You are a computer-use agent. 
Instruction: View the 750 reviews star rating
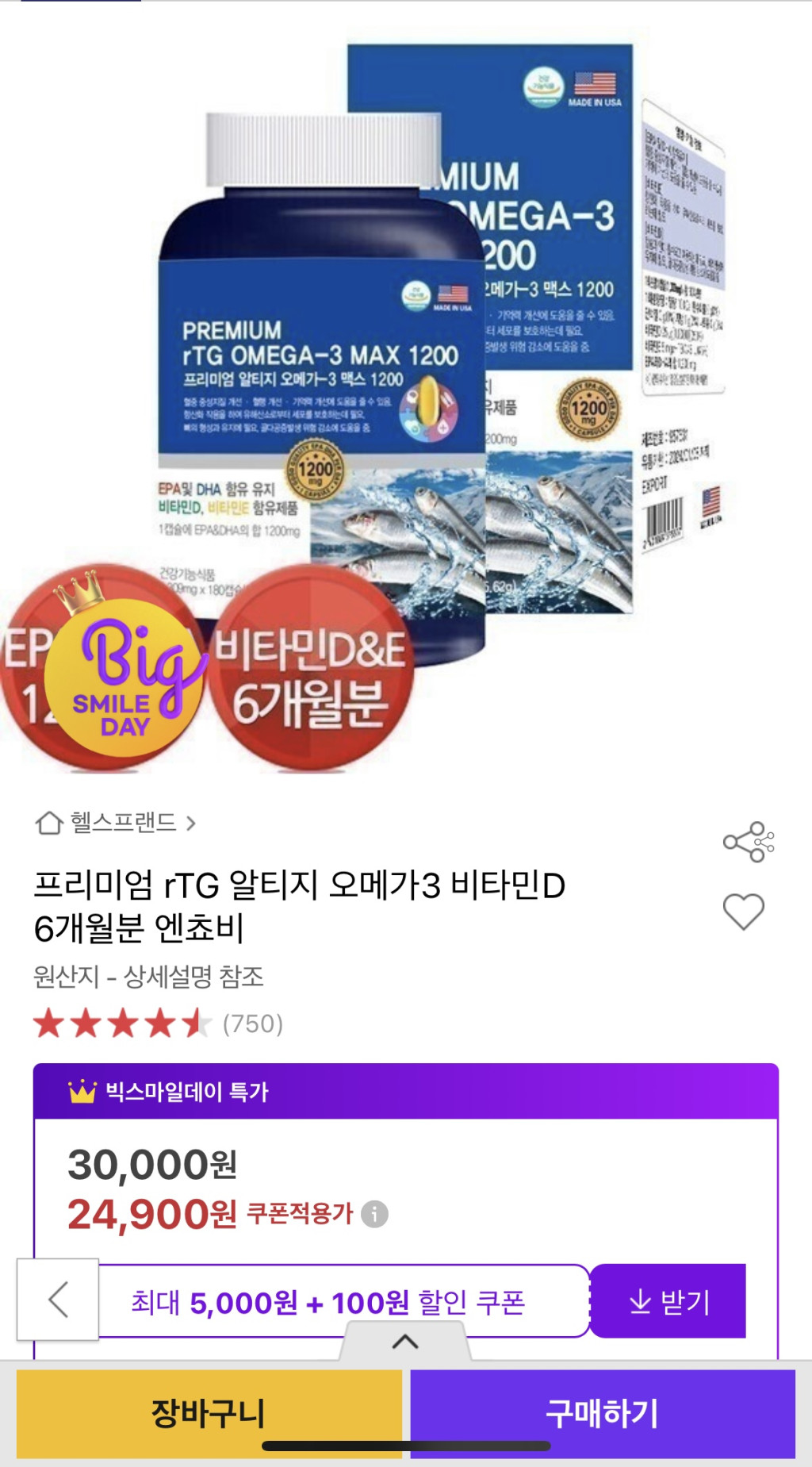(x=159, y=1023)
